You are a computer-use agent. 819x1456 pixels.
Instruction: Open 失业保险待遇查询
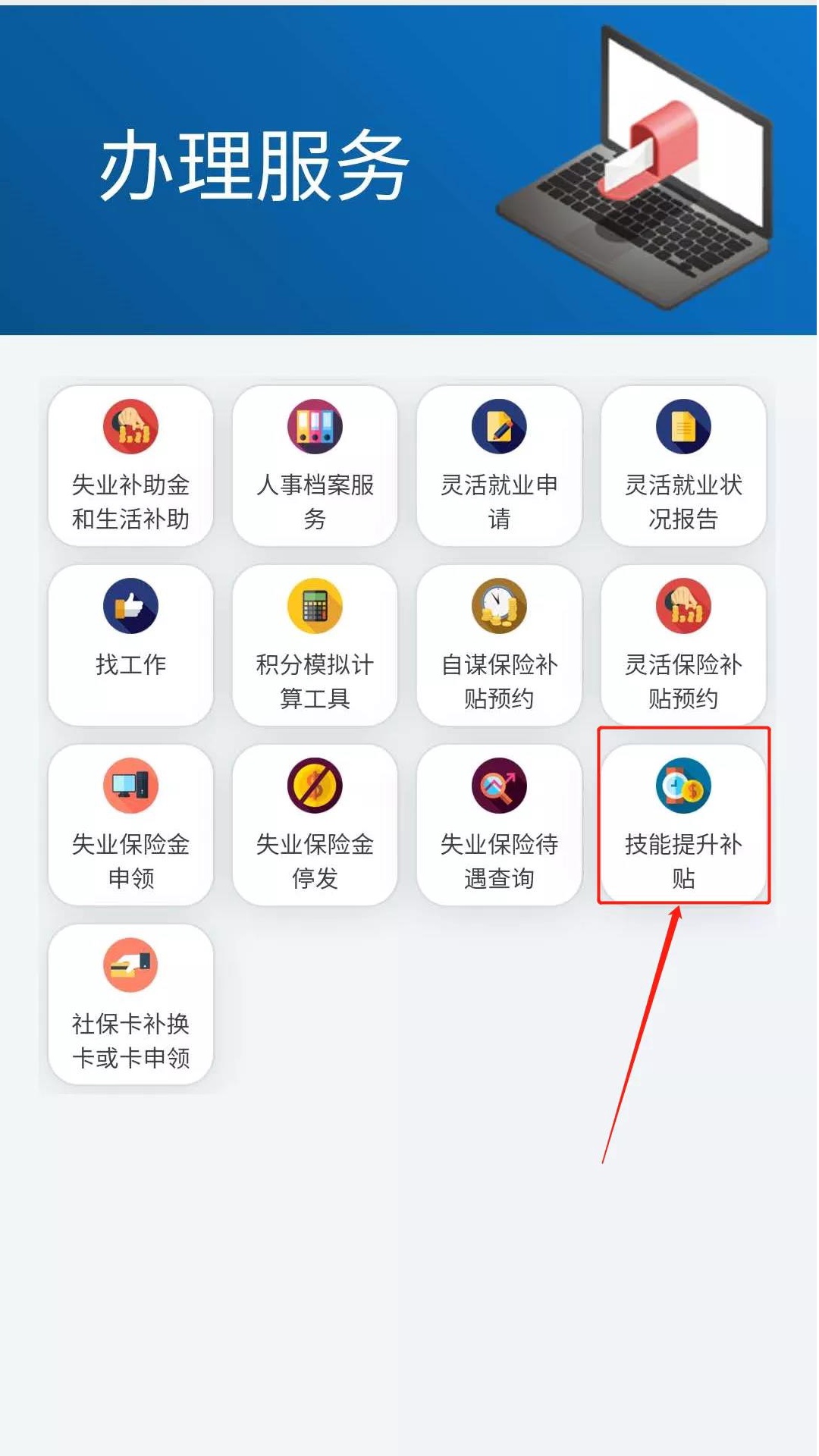click(499, 824)
